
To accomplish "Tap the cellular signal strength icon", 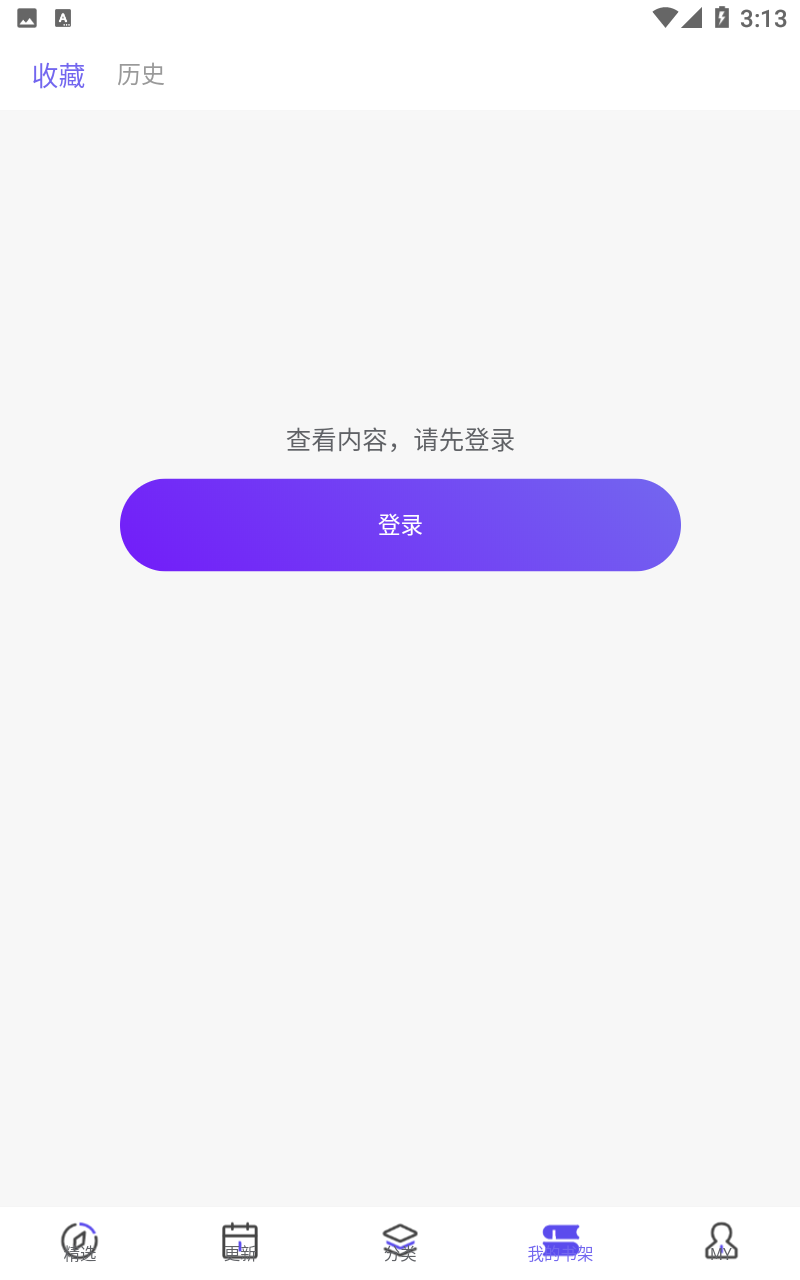I will 692,17.
